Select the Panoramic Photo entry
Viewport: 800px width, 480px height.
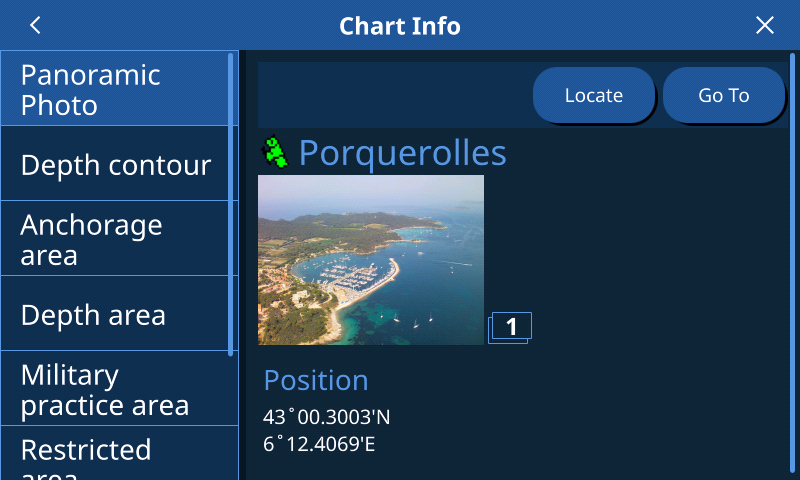tap(115, 89)
